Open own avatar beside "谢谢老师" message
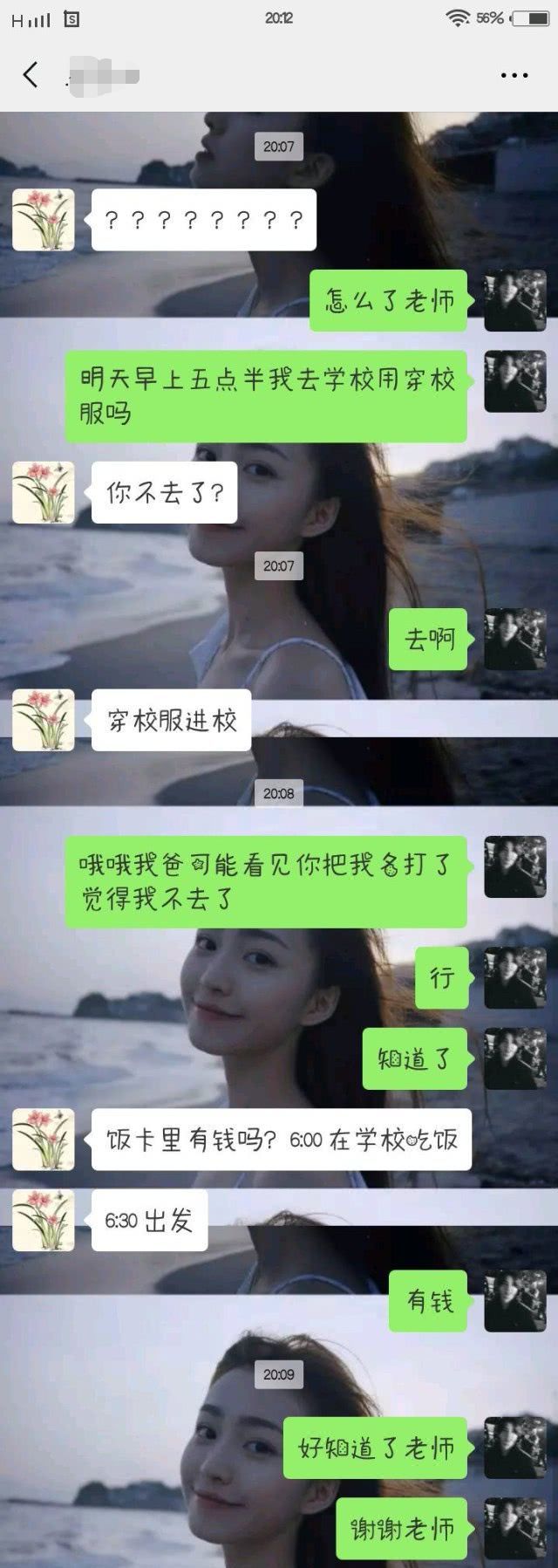558x1568 pixels. [x=515, y=1528]
